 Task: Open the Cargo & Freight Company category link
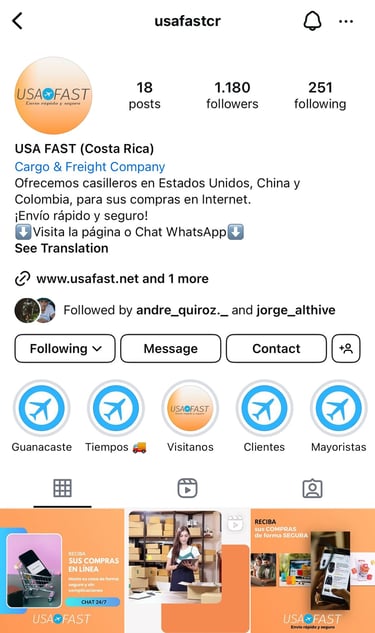coord(90,167)
